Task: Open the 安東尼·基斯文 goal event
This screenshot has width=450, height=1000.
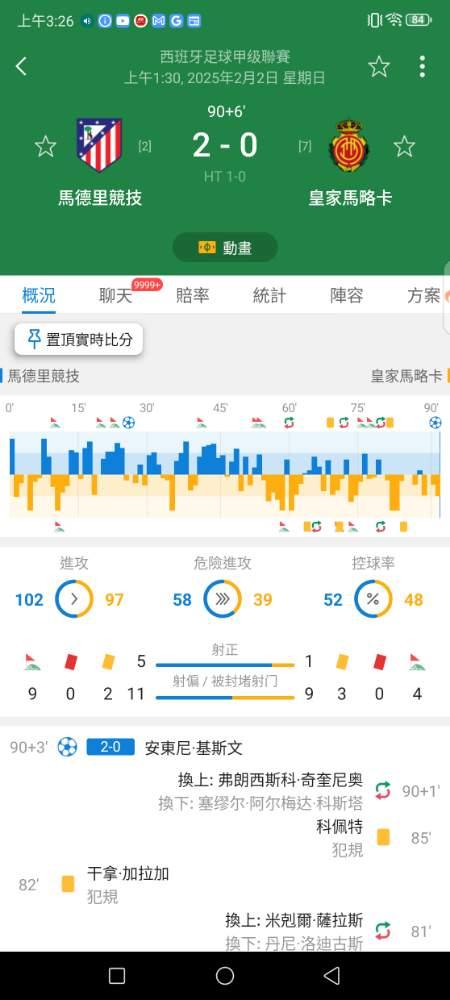Action: pyautogui.click(x=194, y=747)
